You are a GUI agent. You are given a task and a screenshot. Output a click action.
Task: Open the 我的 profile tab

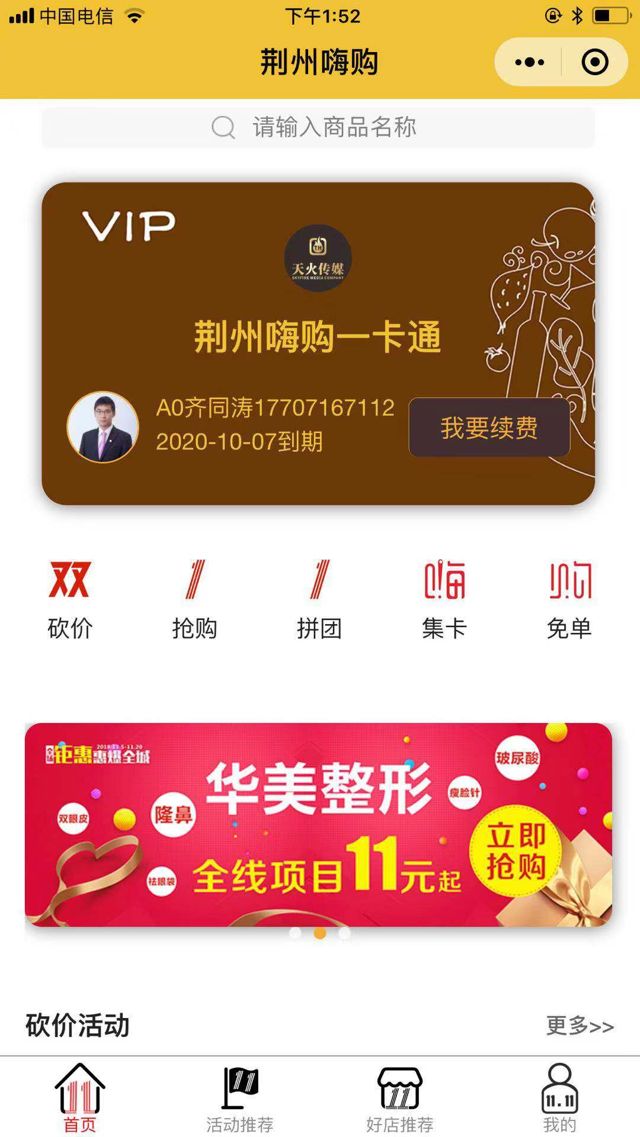(x=559, y=1098)
